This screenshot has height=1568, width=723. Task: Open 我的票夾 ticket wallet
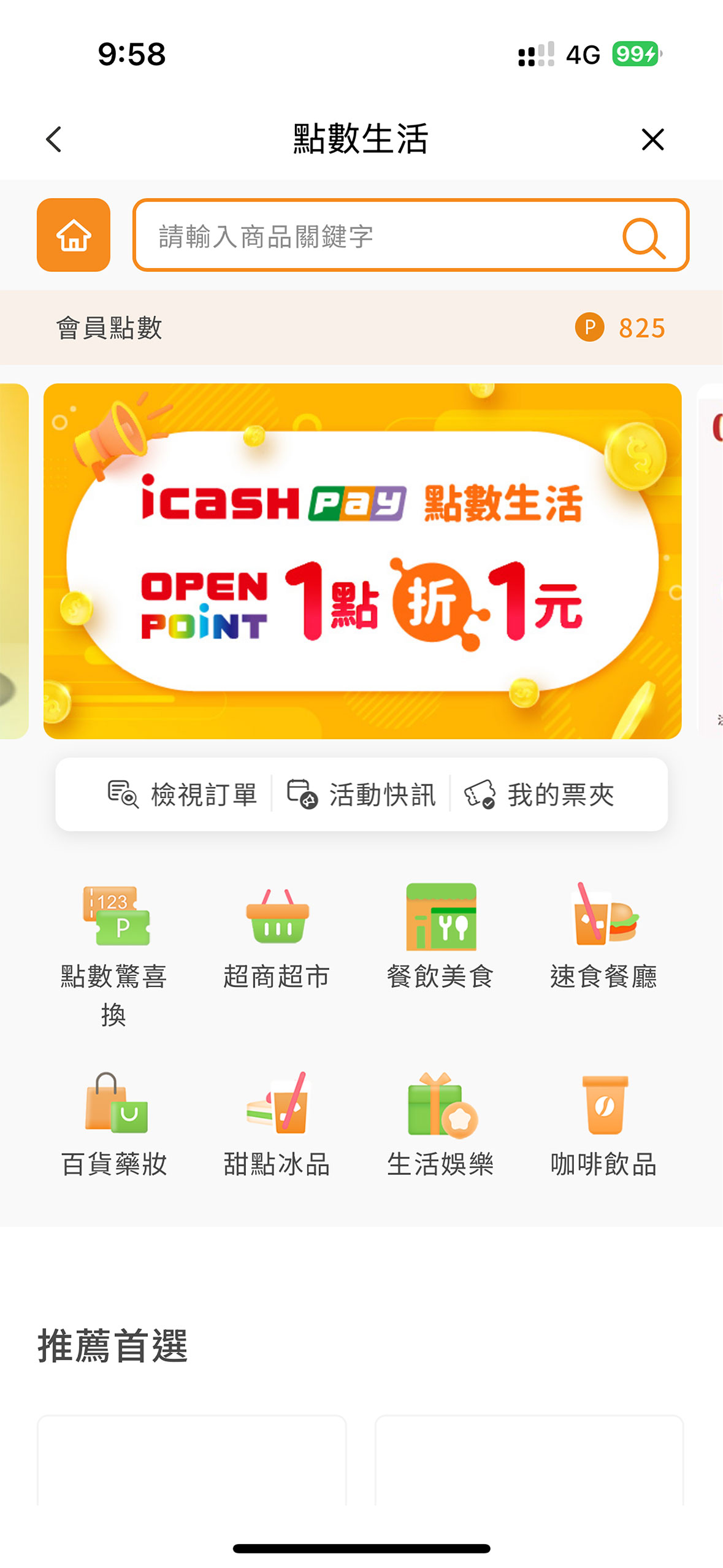540,794
